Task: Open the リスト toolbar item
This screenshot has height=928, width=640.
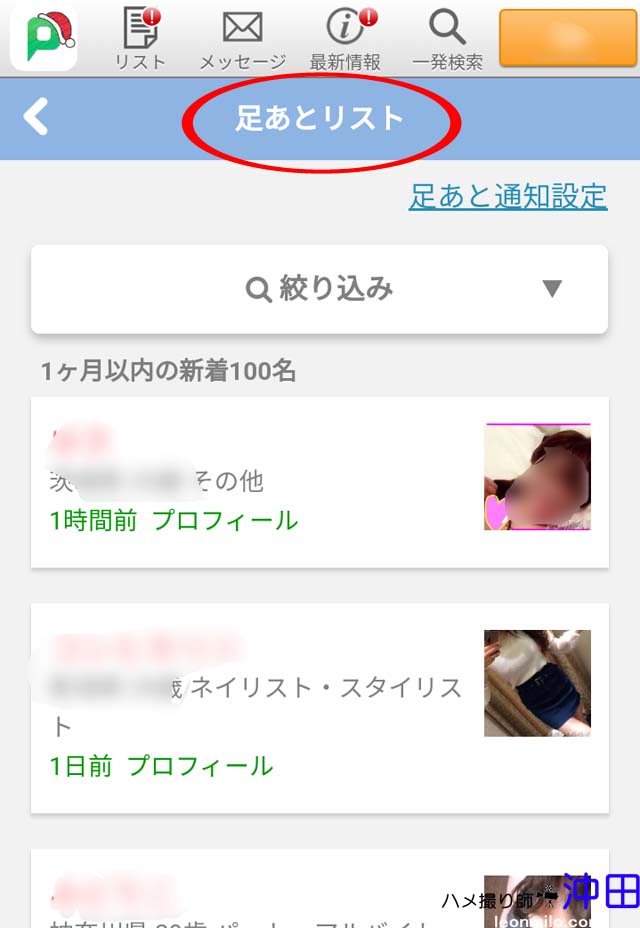Action: coord(141,38)
